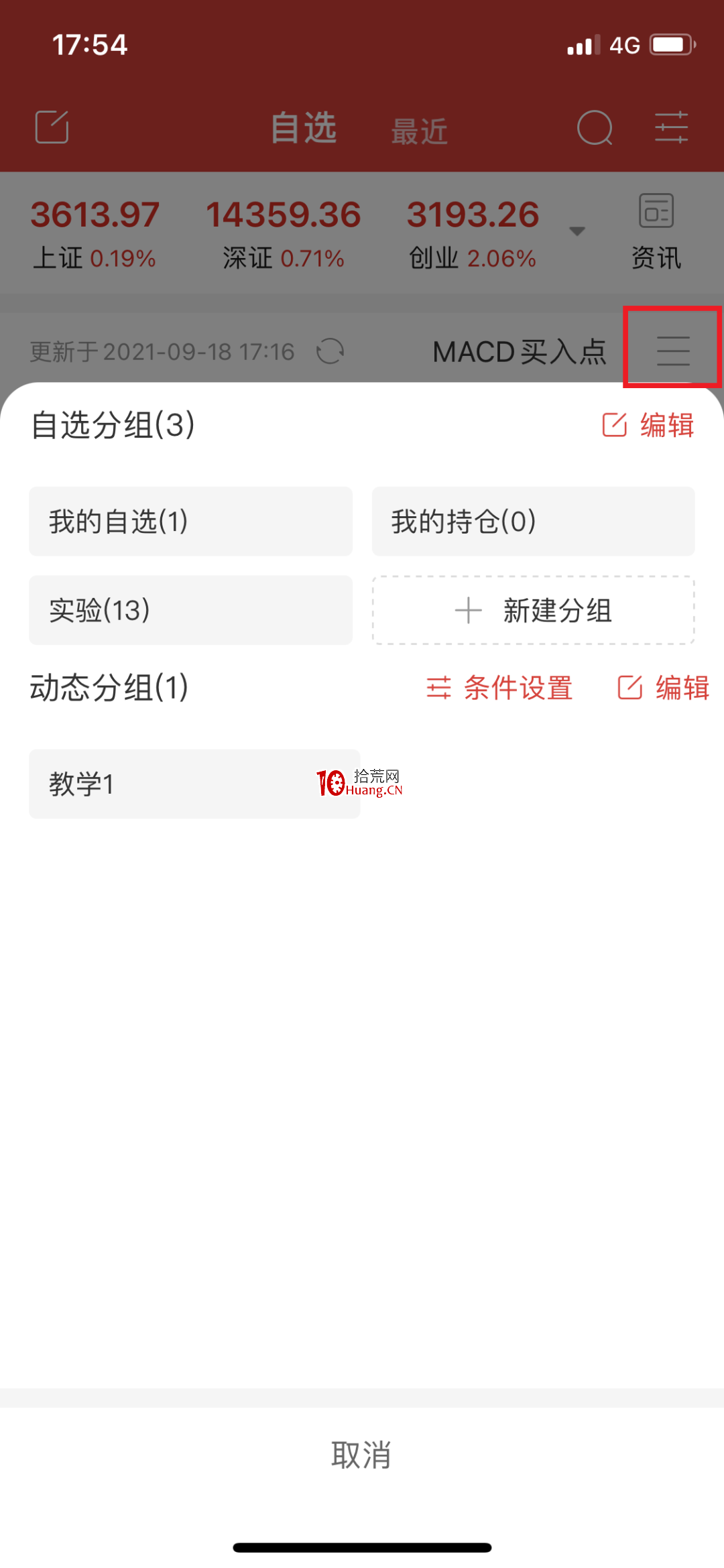The image size is (724, 1568).
Task: Expand the 创业 index dropdown arrow
Action: tap(577, 231)
